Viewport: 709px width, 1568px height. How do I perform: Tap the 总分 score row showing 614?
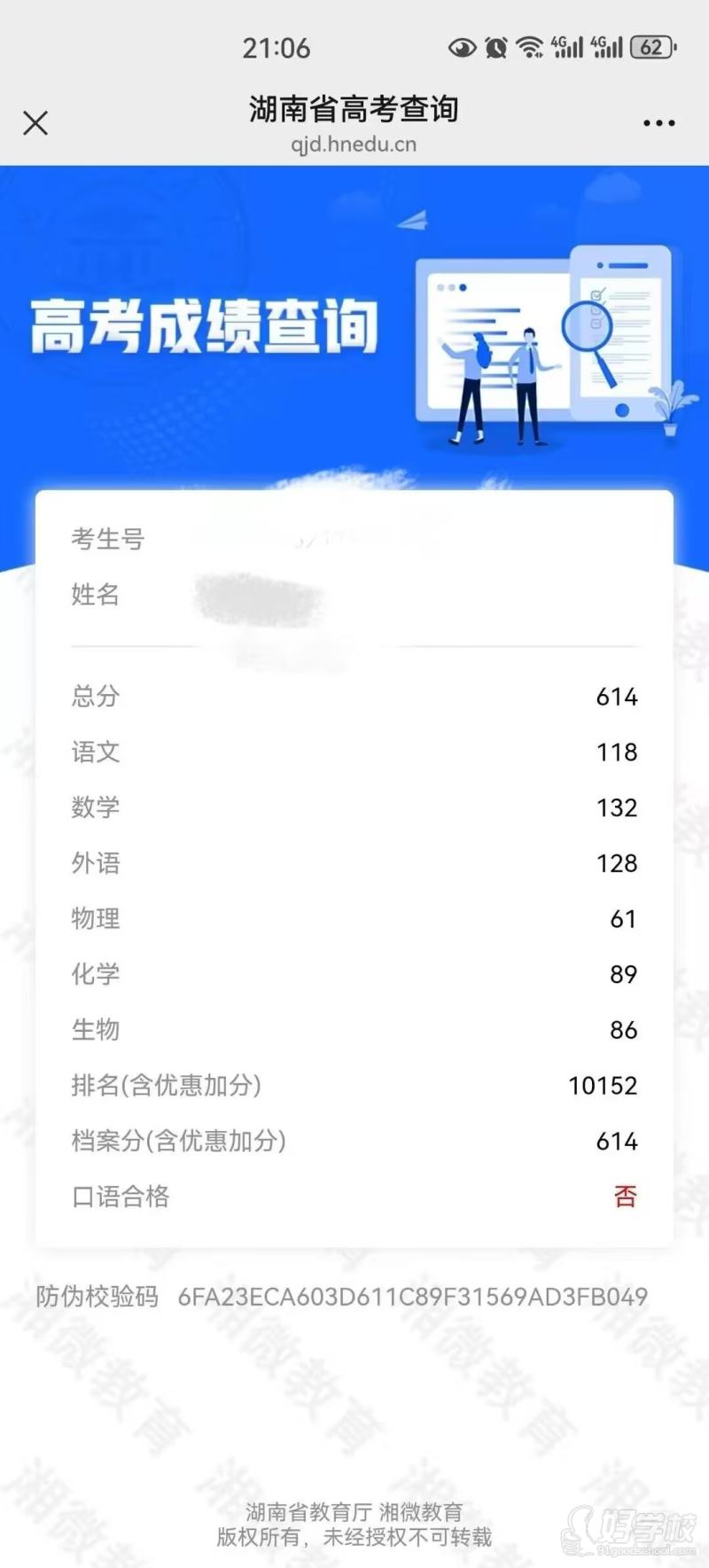coord(354,697)
